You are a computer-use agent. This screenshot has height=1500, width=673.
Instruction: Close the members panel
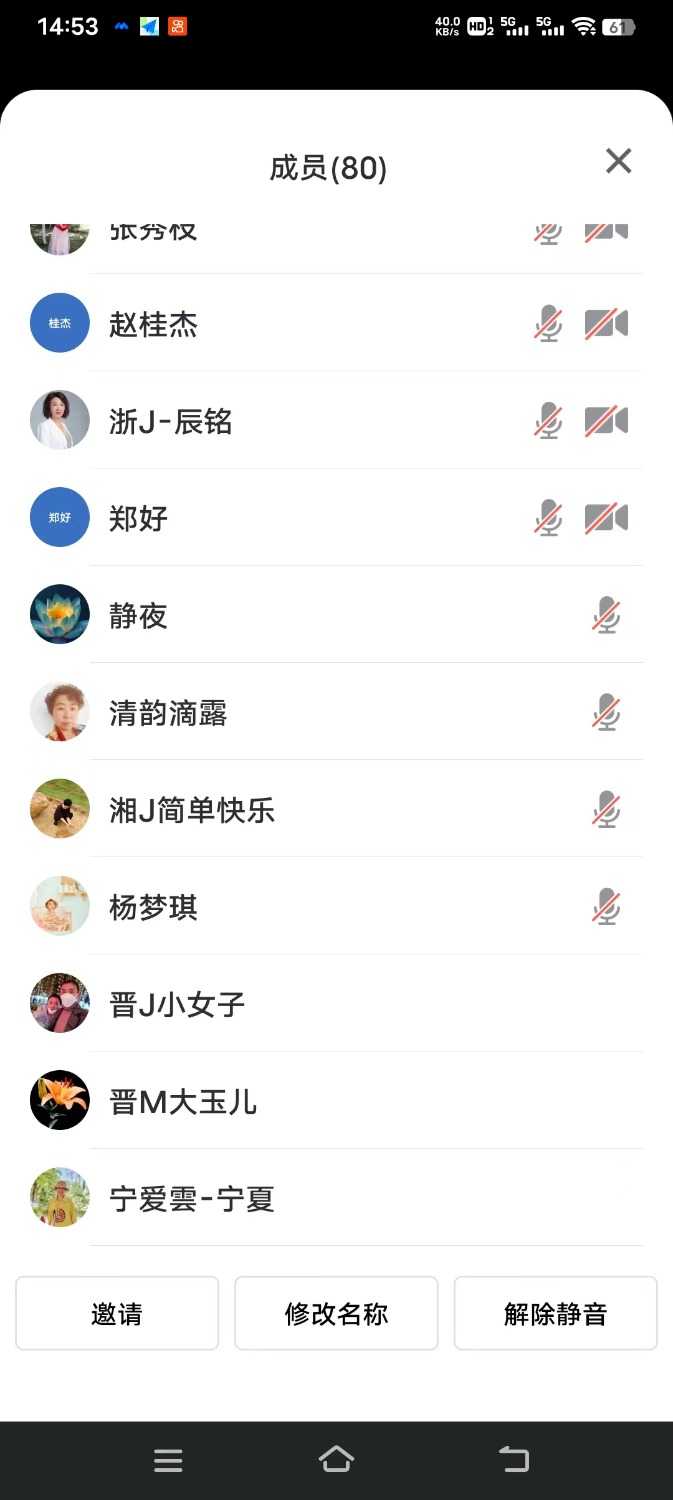point(618,161)
